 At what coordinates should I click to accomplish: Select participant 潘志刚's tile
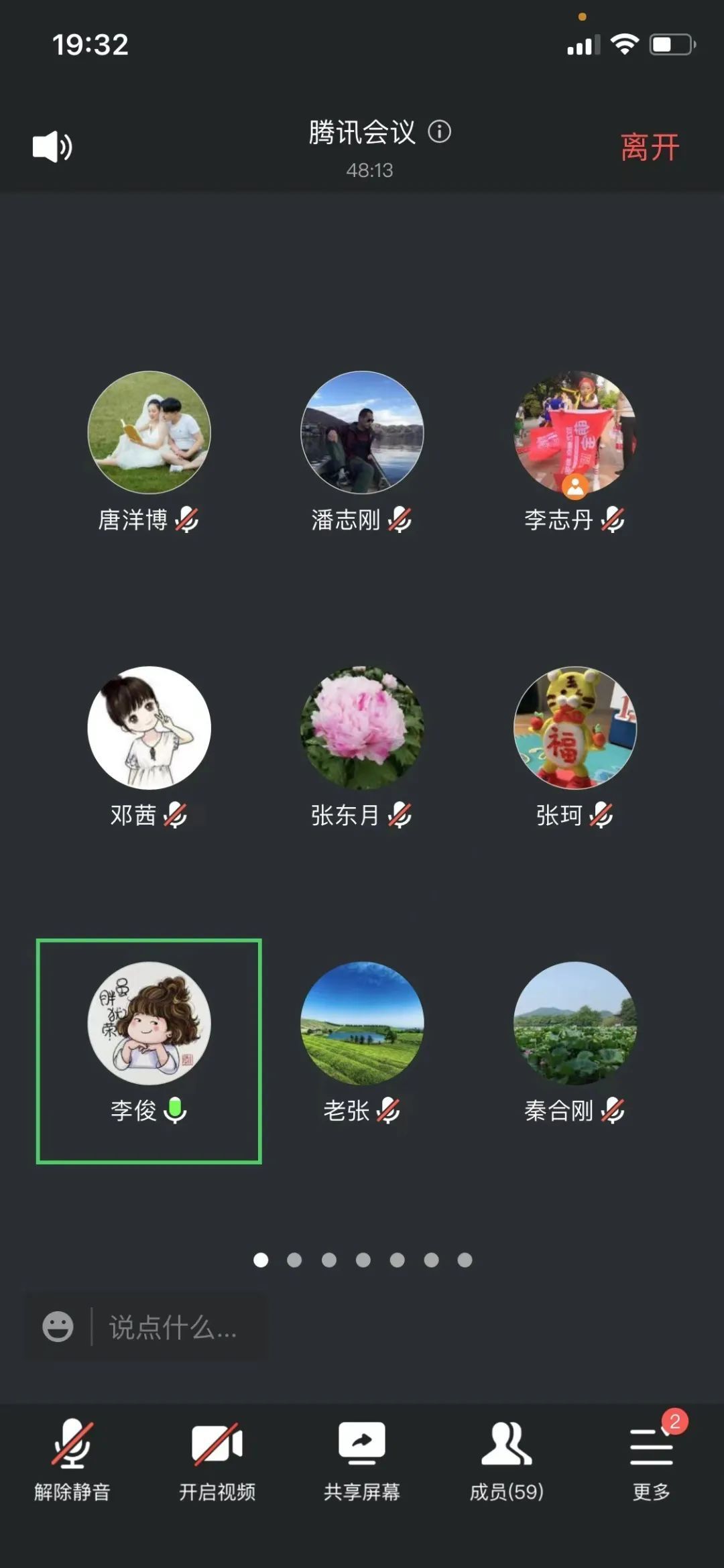pyautogui.click(x=362, y=433)
